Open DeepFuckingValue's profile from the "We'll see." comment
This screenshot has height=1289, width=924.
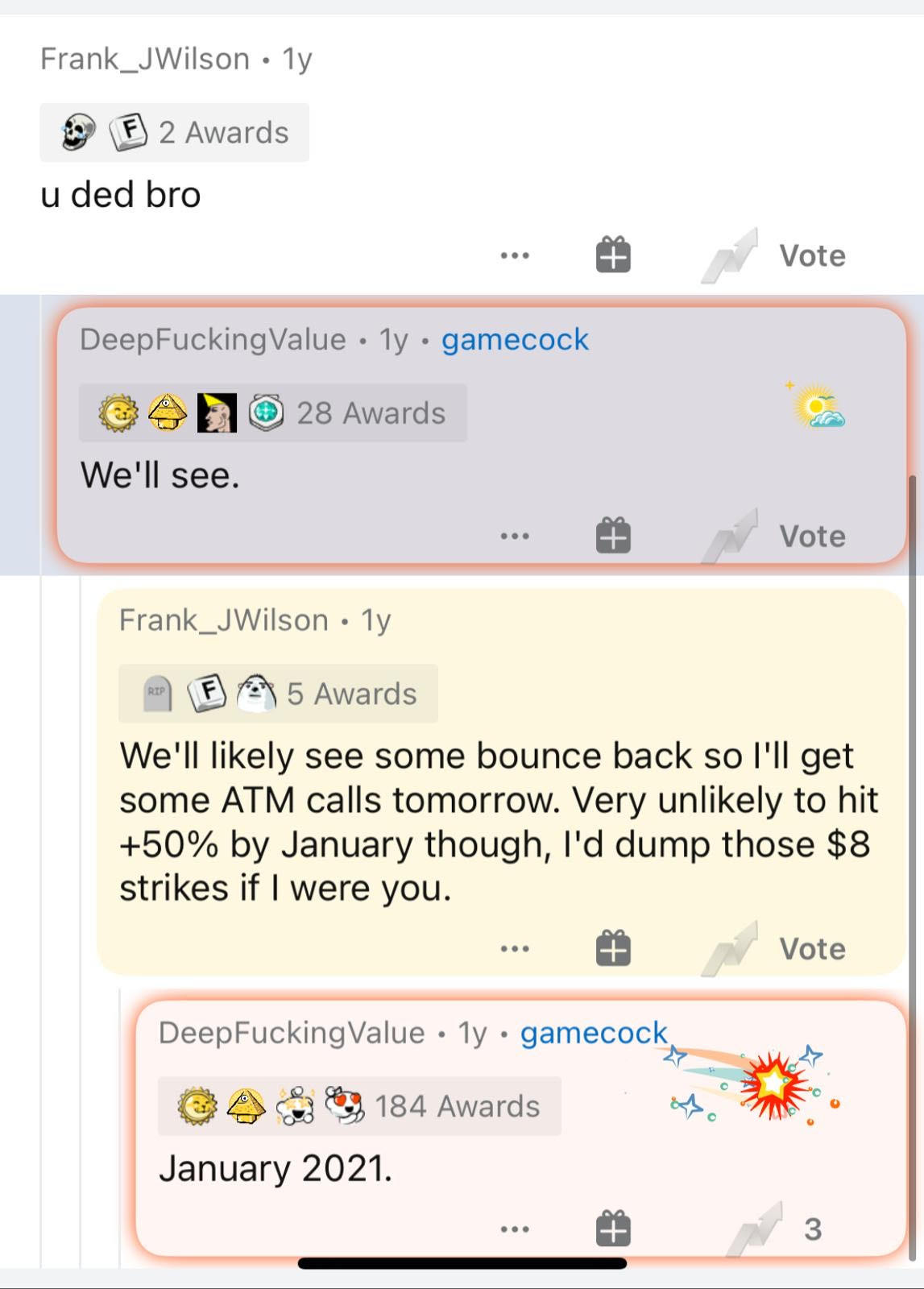tap(213, 339)
